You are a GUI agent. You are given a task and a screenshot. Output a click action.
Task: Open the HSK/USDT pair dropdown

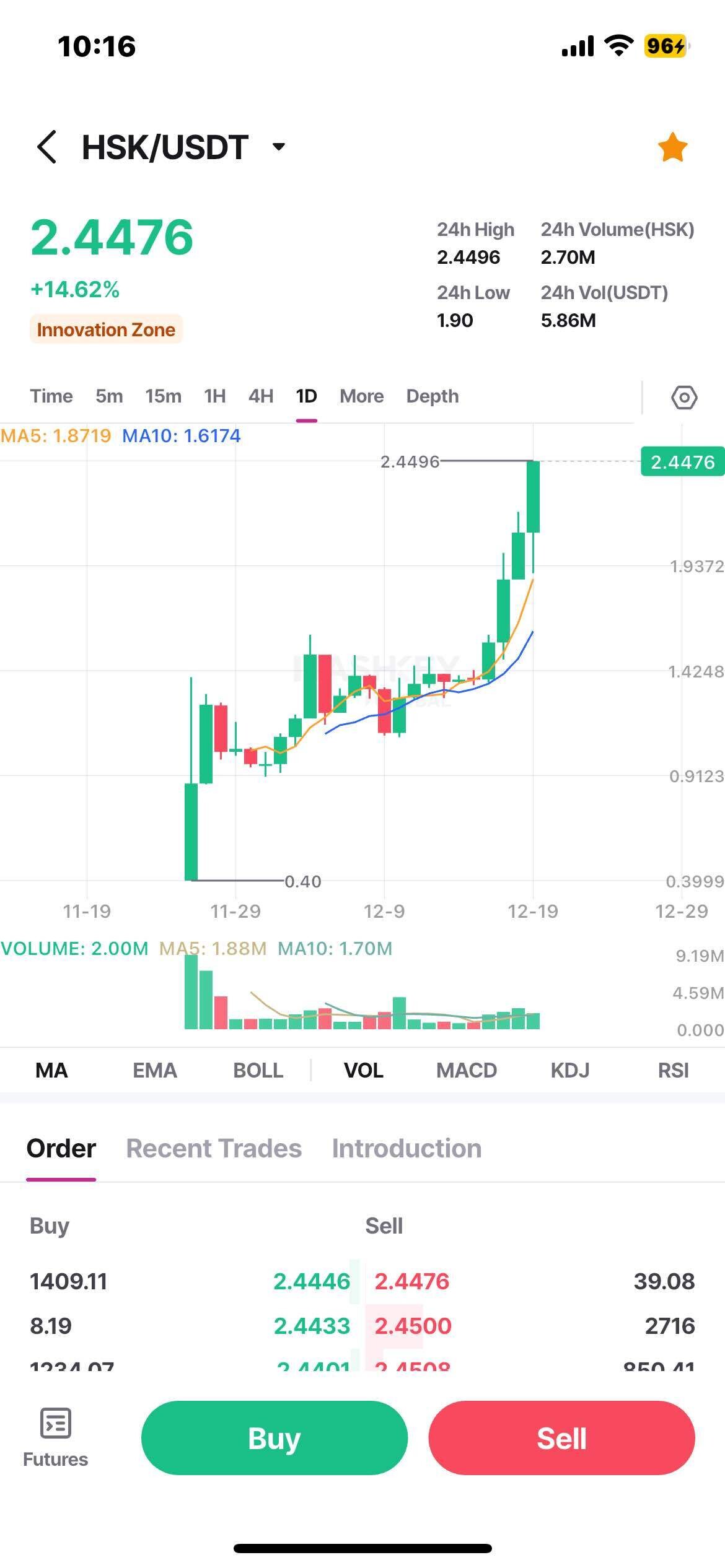(x=279, y=147)
